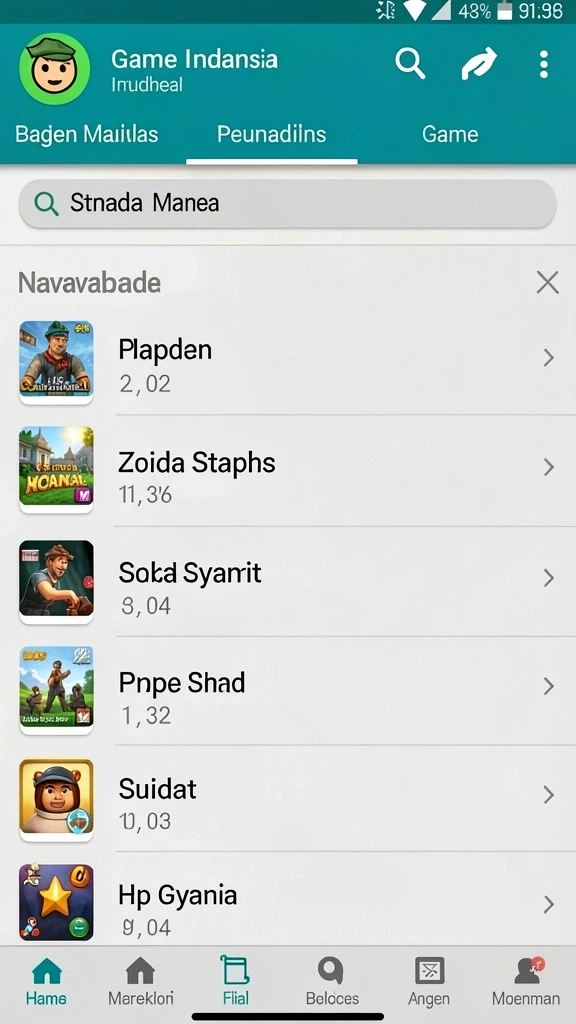Dismiss the Navavabade section with the X
Viewport: 576px width, 1024px height.
[x=547, y=283]
